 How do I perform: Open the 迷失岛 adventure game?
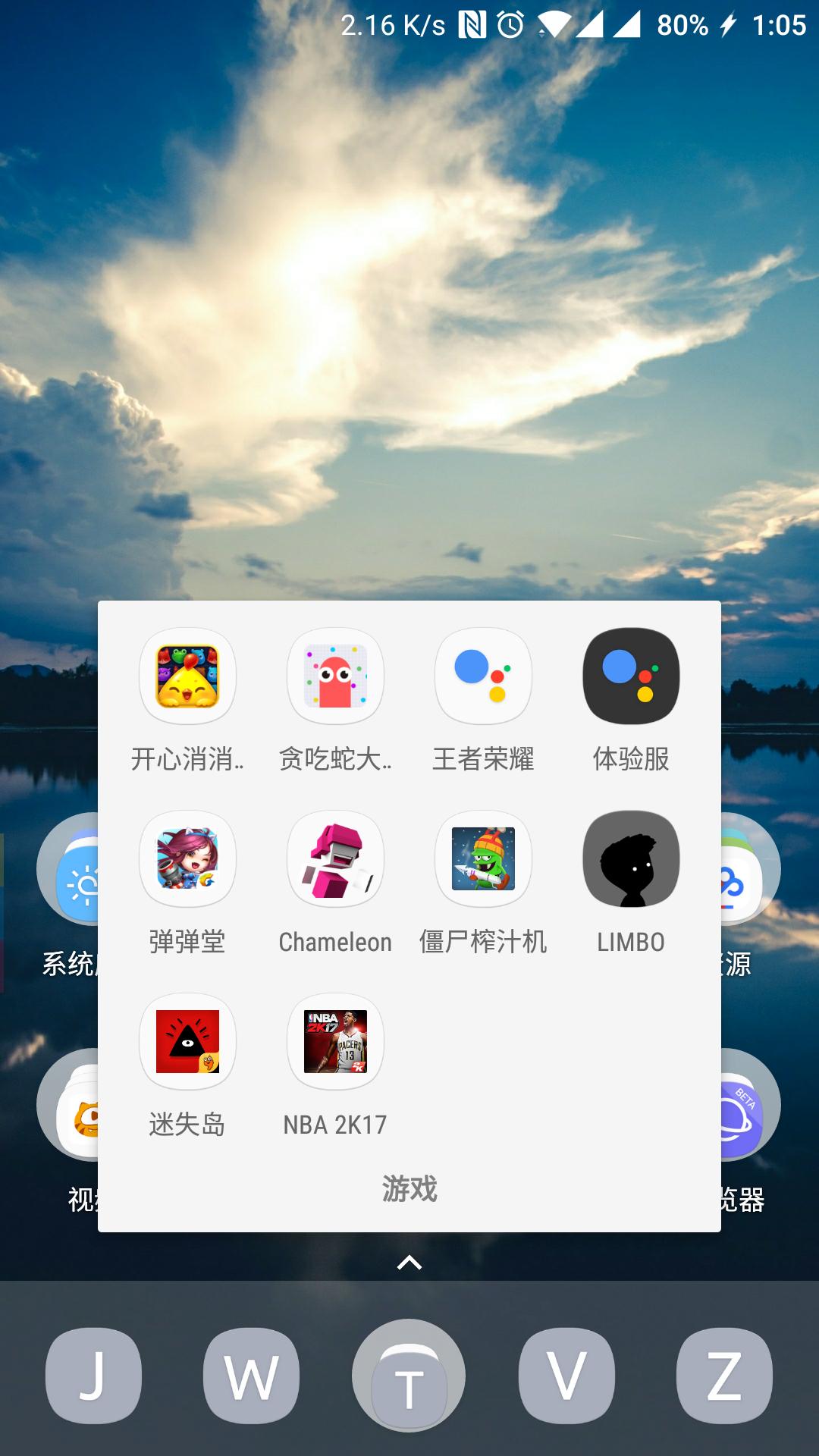pos(187,1041)
